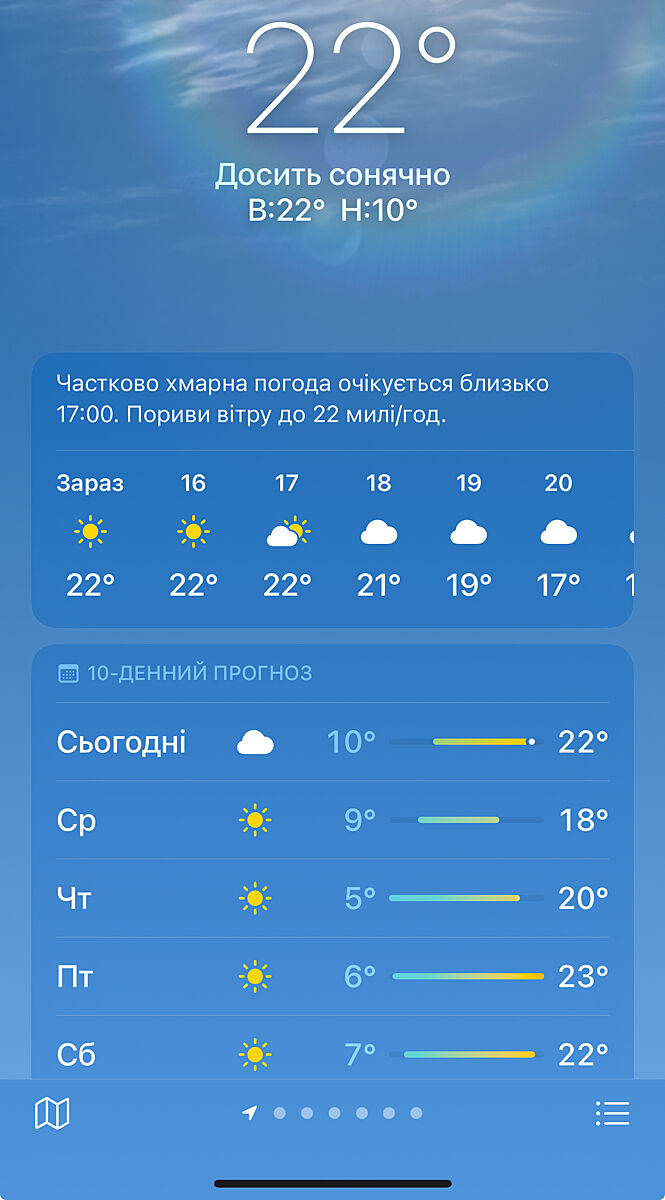Viewport: 665px width, 1200px height.
Task: Show Saturday (Сб) forecast details
Action: tap(332, 1052)
